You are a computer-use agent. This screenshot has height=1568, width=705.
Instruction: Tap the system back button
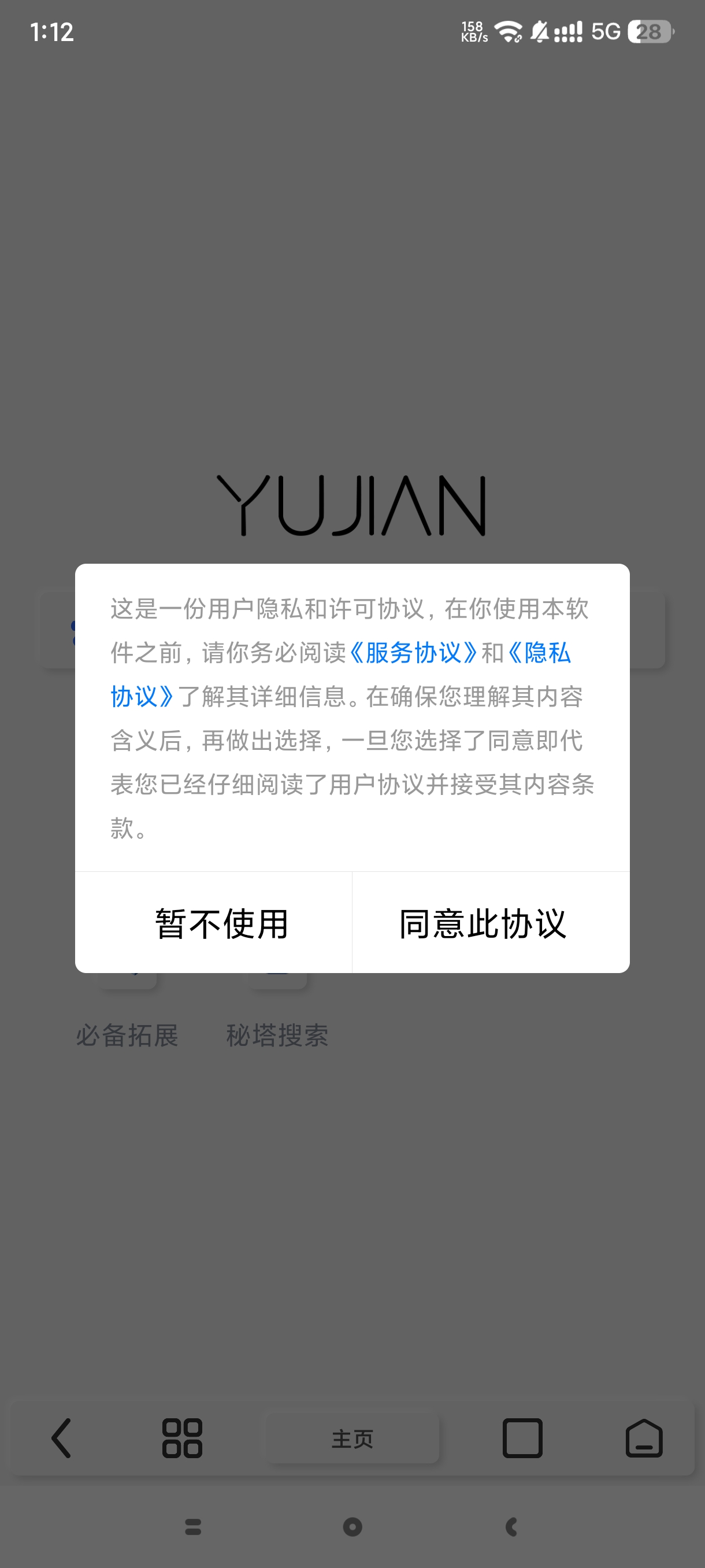tap(511, 1526)
